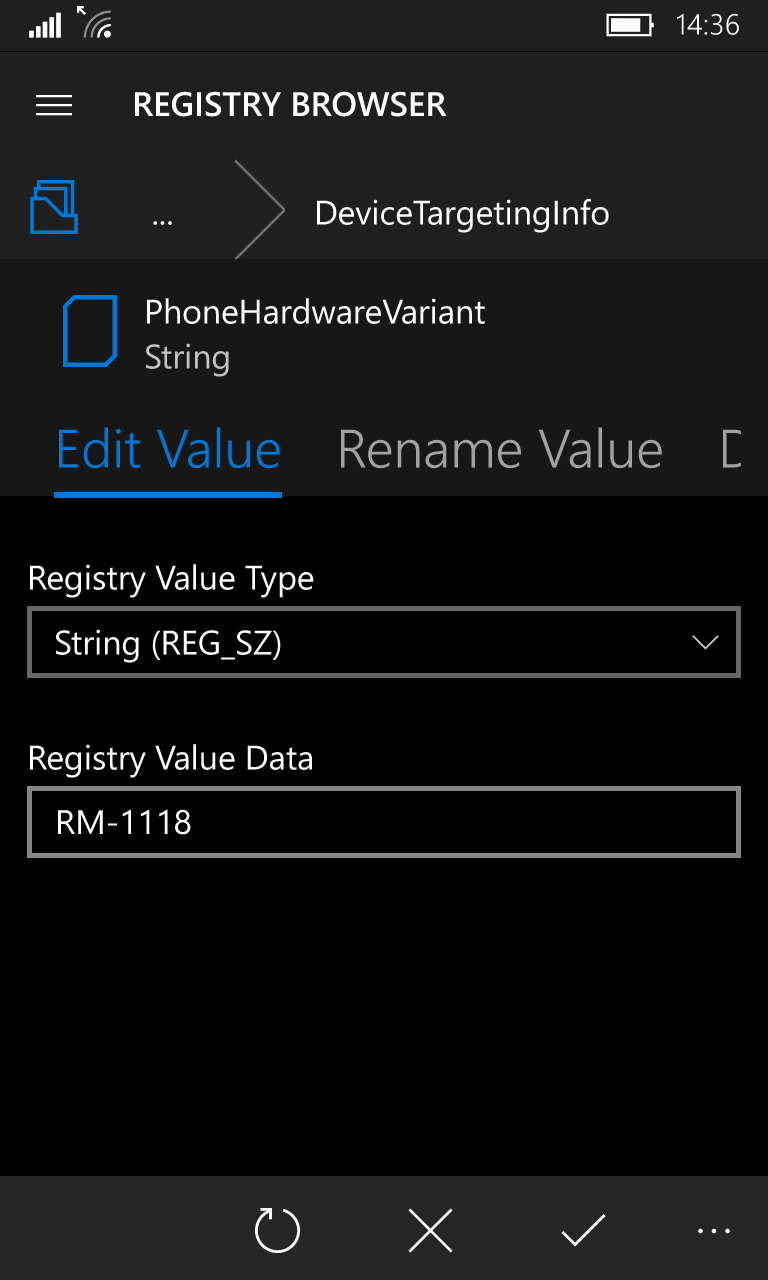Screen dimensions: 768x1280
Task: Edit the Registry Value Data field
Action: click(x=384, y=822)
